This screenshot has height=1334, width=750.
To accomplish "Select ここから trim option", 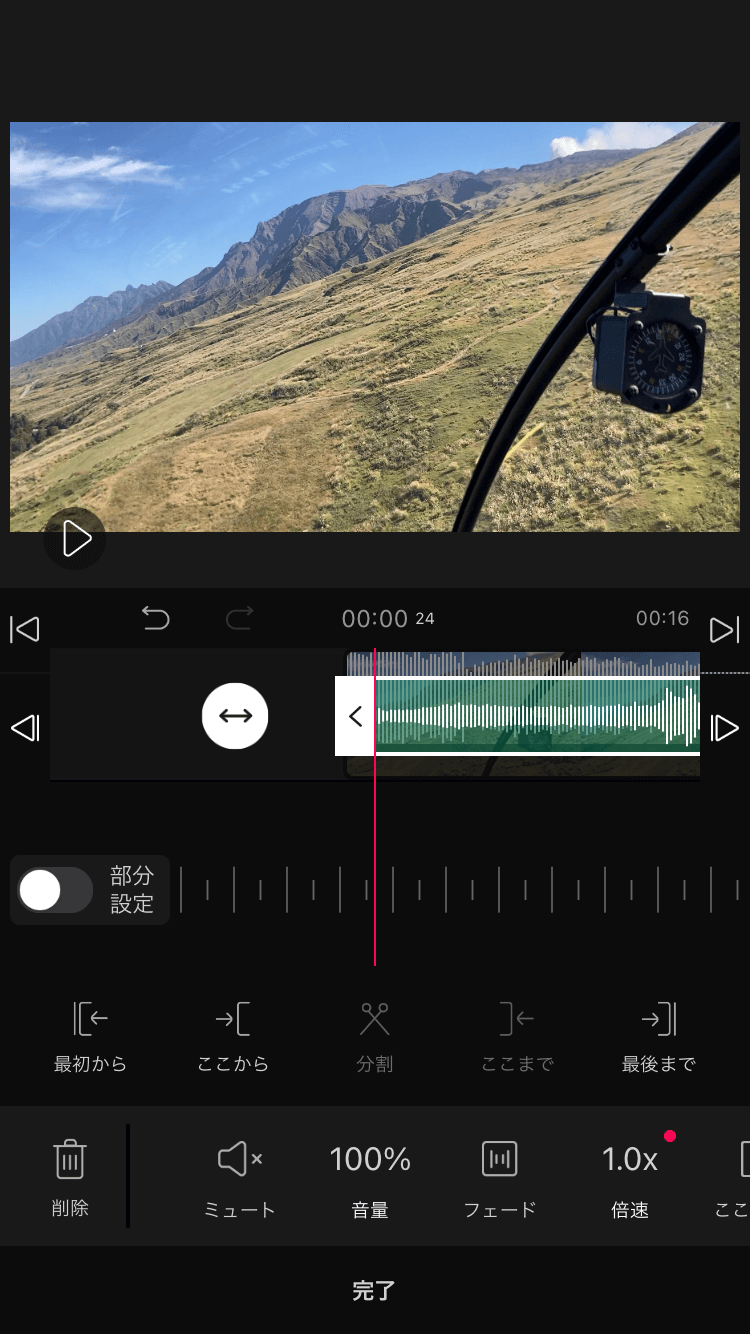I will tap(233, 1037).
